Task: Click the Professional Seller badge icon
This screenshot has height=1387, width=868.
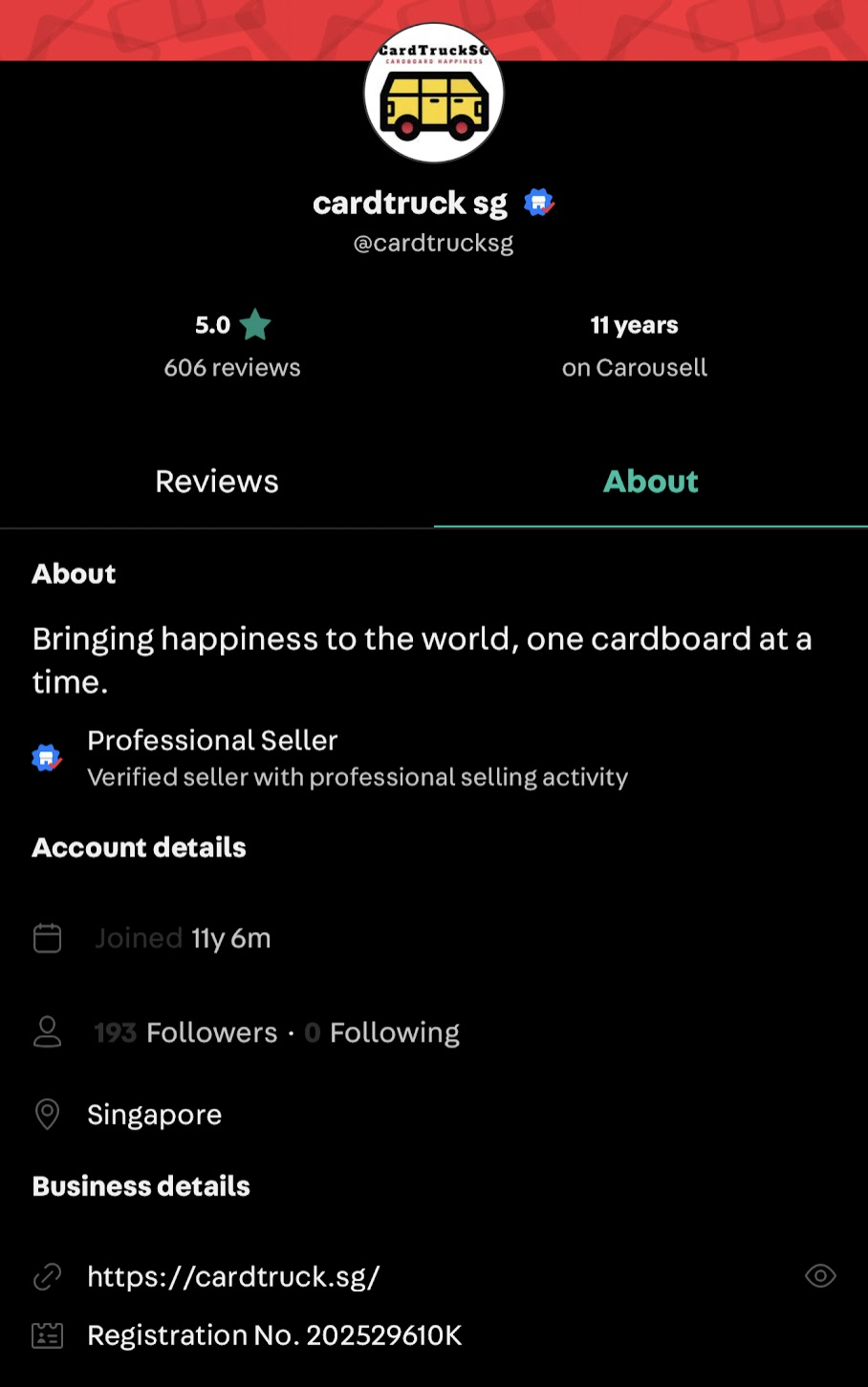Action: click(47, 757)
